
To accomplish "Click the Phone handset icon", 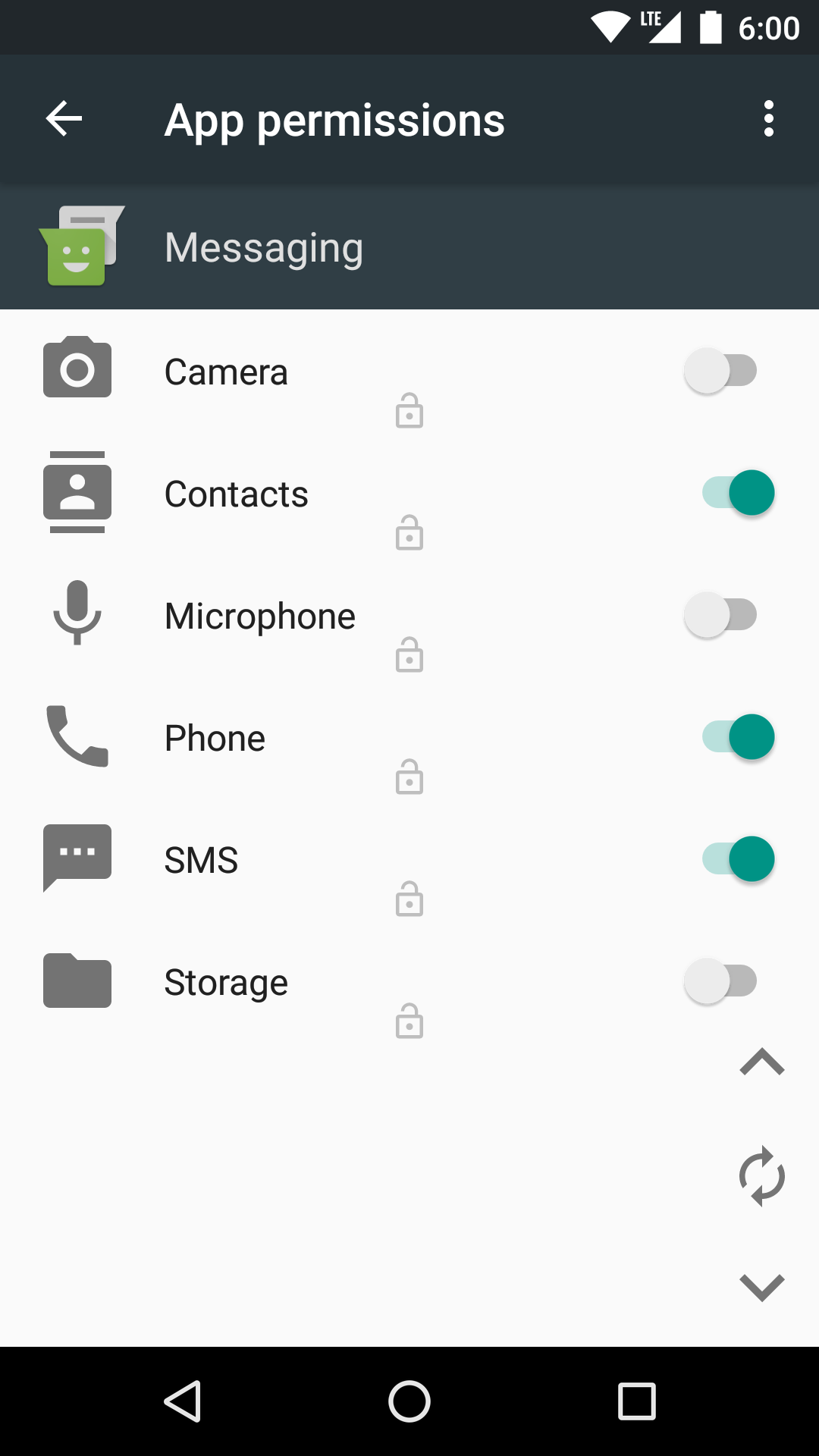I will pyautogui.click(x=77, y=736).
